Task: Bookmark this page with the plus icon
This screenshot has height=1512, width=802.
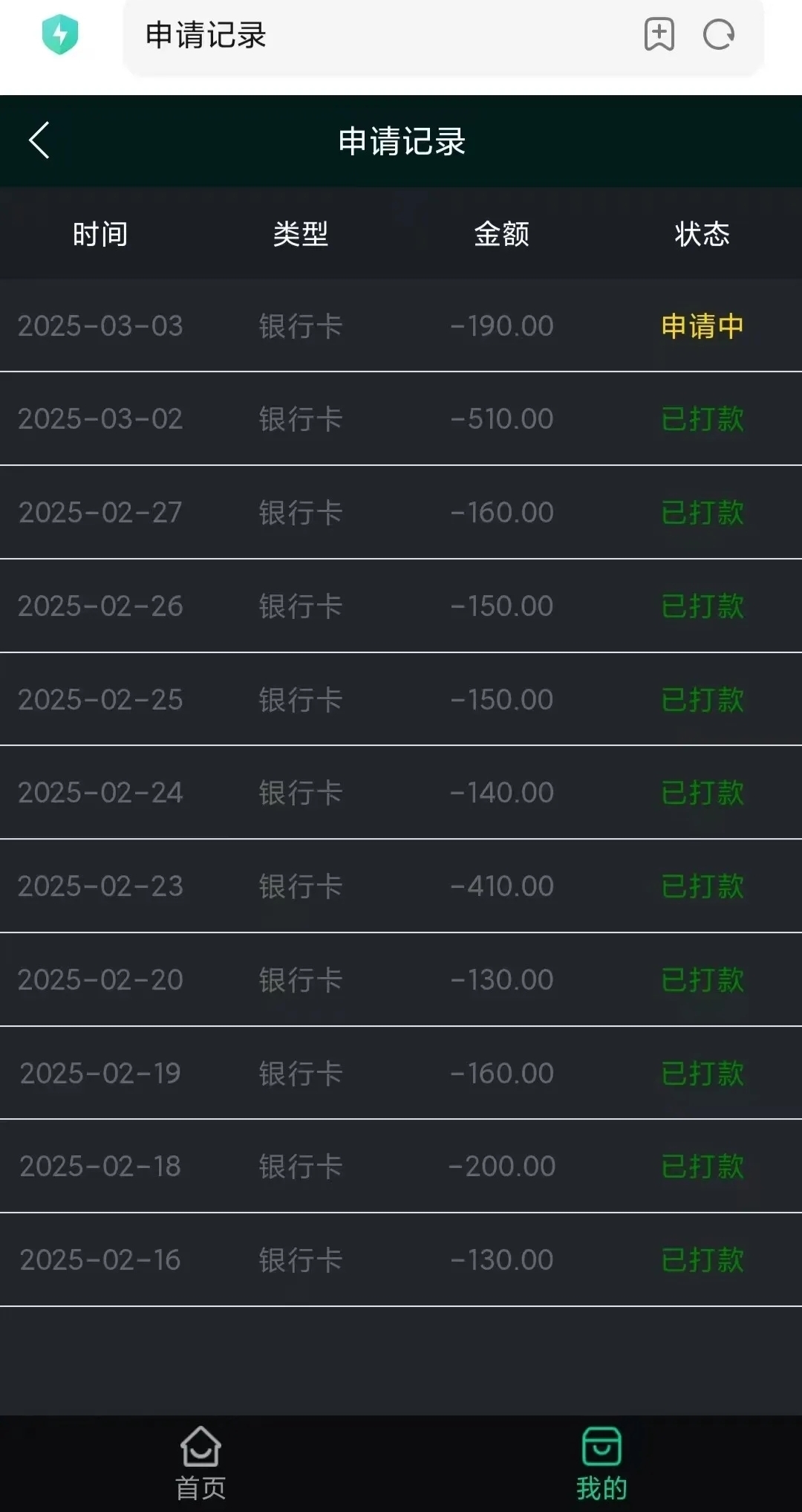Action: 659,34
